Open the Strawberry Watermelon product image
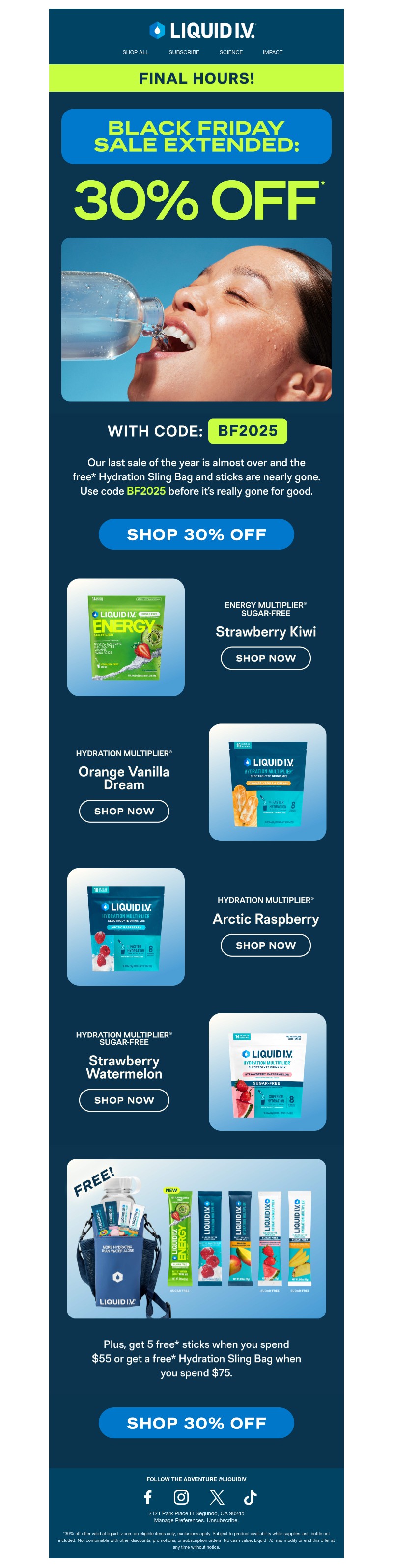Viewport: 393px width, 1568px height. (267, 1071)
